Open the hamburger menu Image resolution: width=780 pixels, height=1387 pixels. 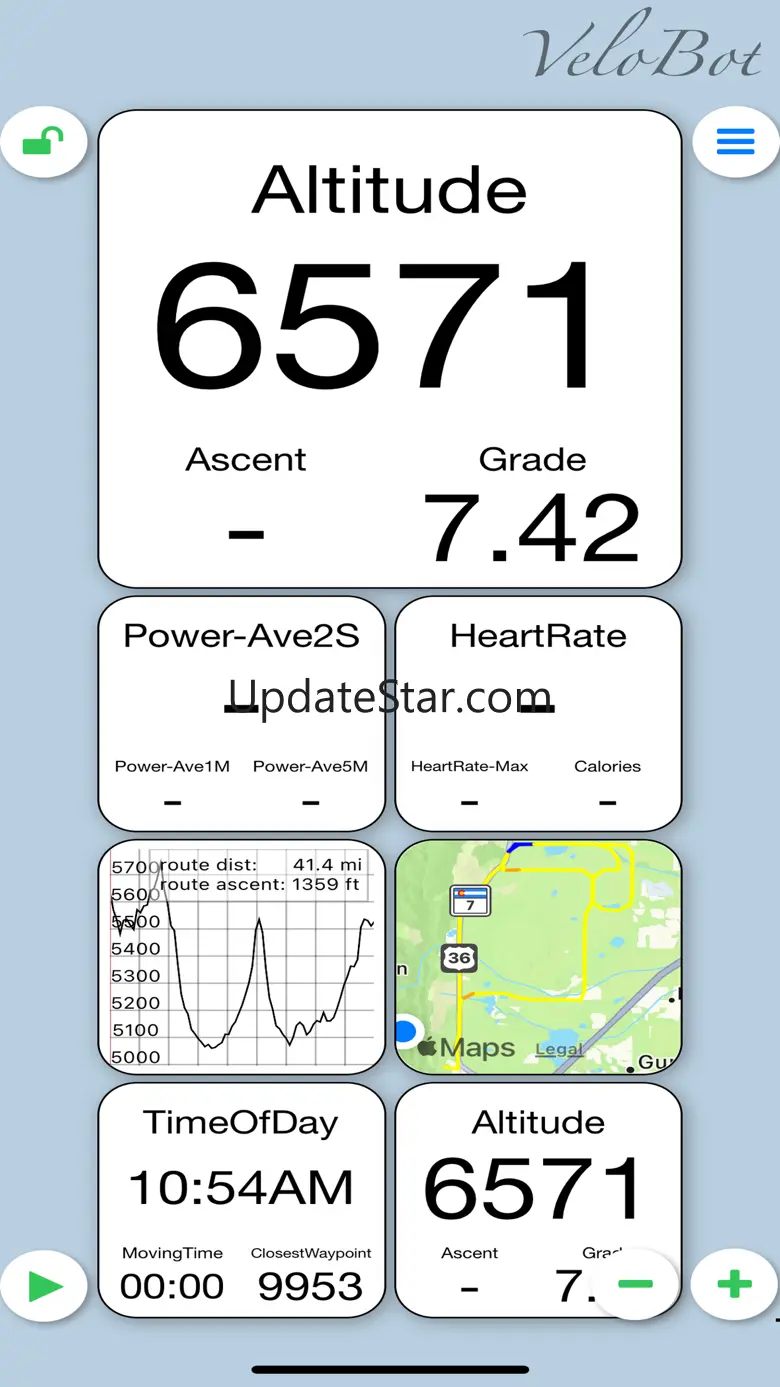coord(736,142)
